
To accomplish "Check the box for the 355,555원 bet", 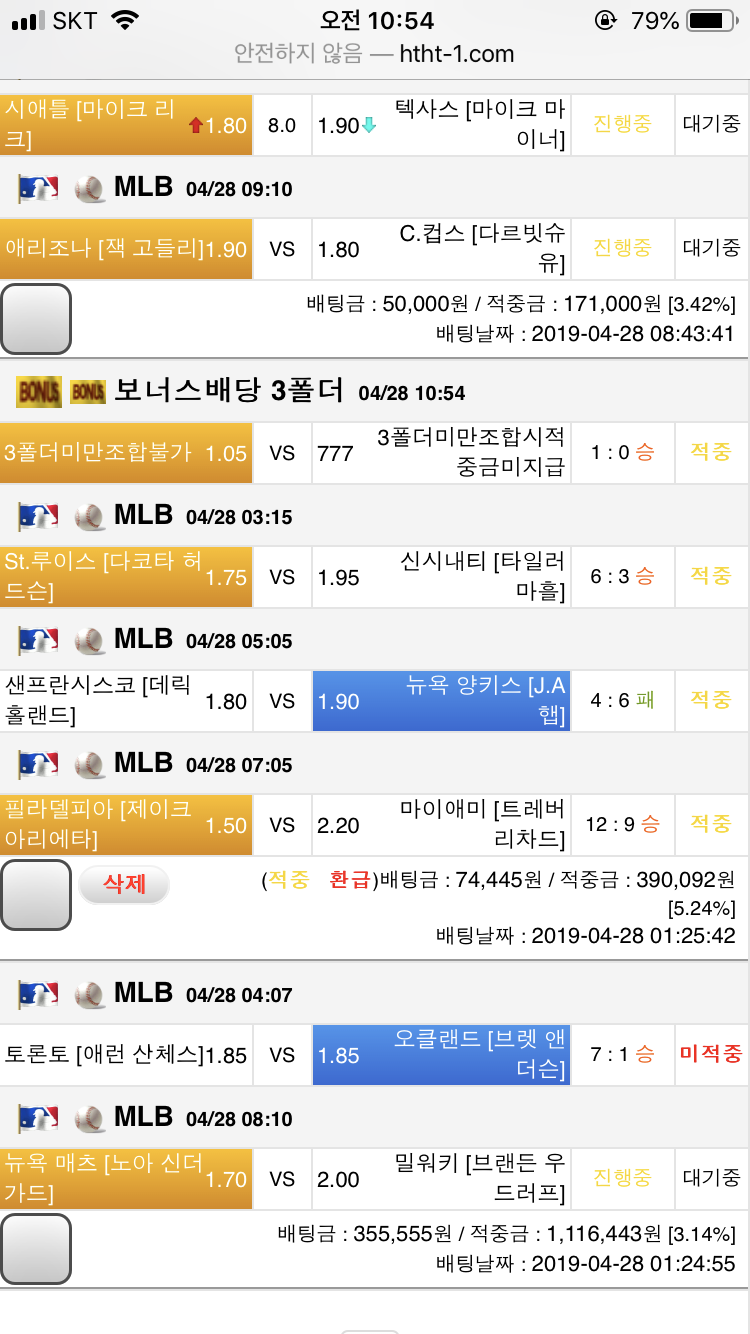I will [36, 1248].
